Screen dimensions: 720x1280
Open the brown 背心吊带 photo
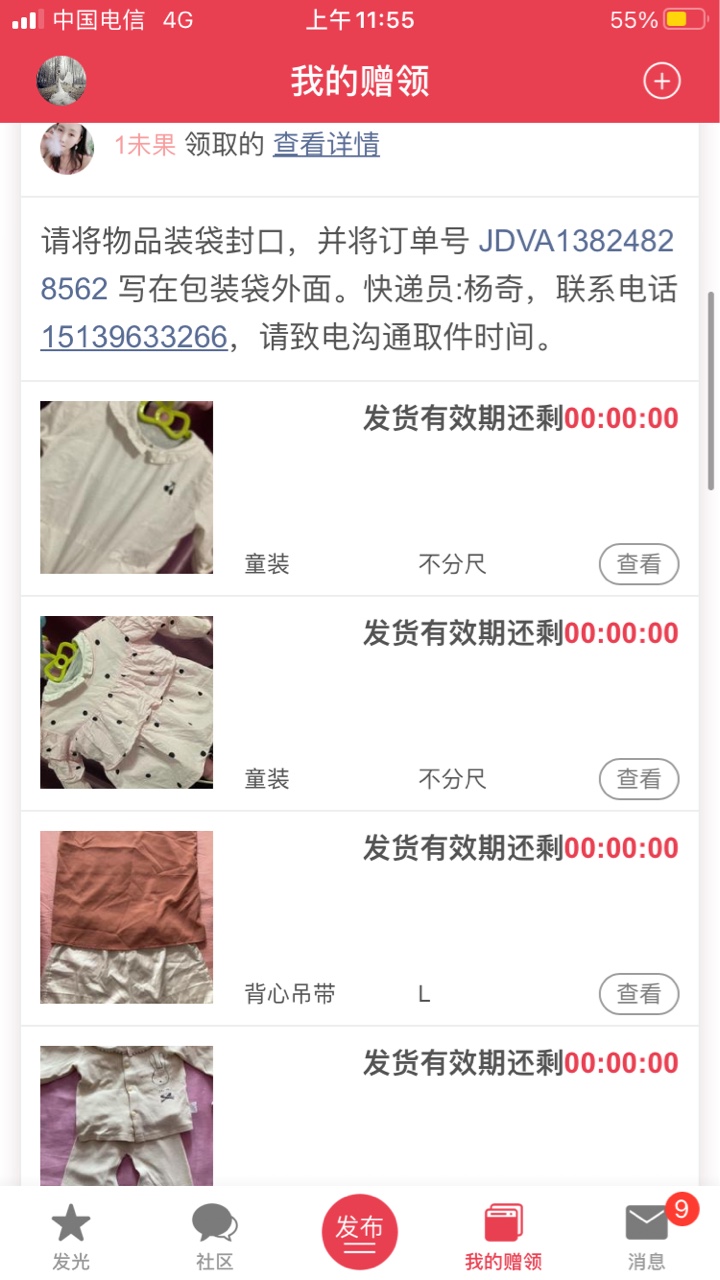[127, 917]
